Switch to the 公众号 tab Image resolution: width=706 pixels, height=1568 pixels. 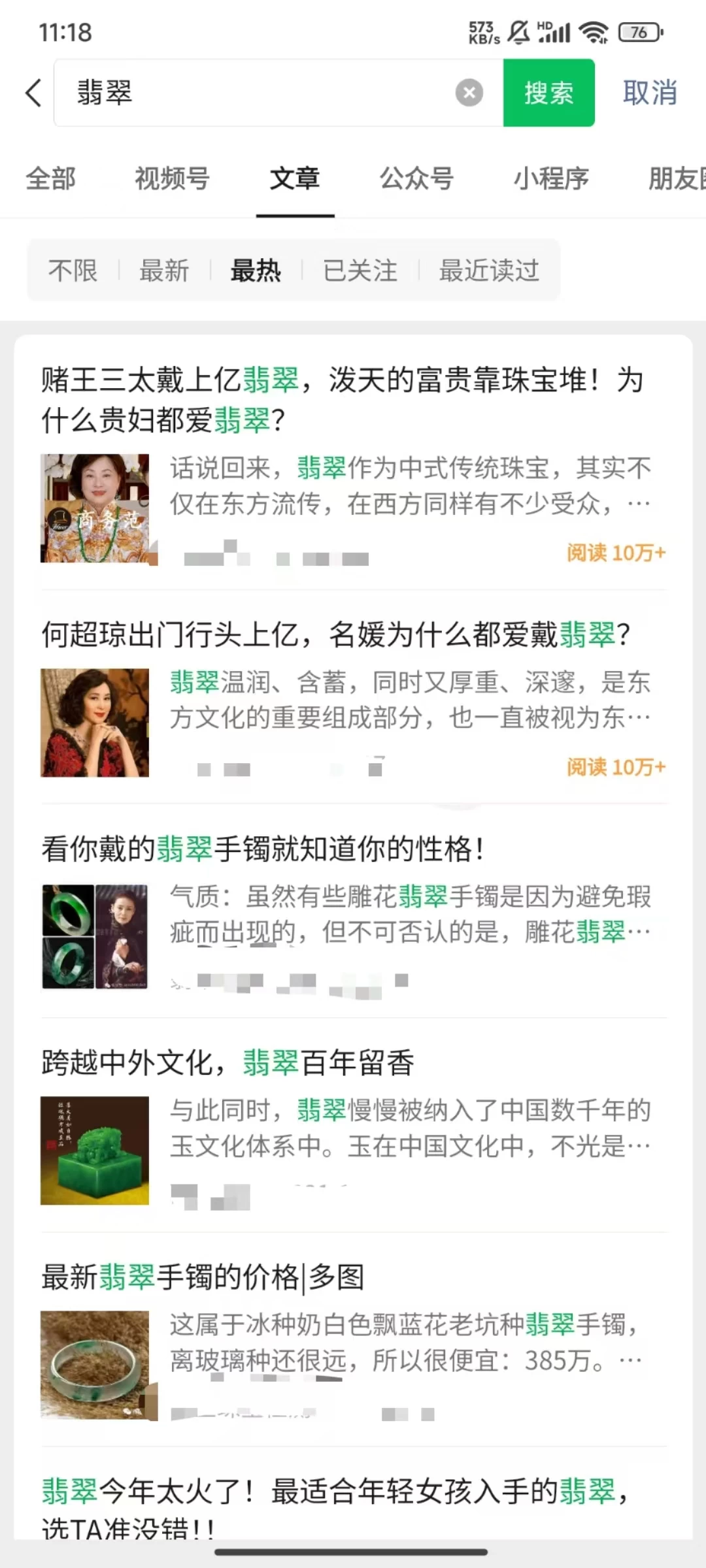(x=416, y=180)
